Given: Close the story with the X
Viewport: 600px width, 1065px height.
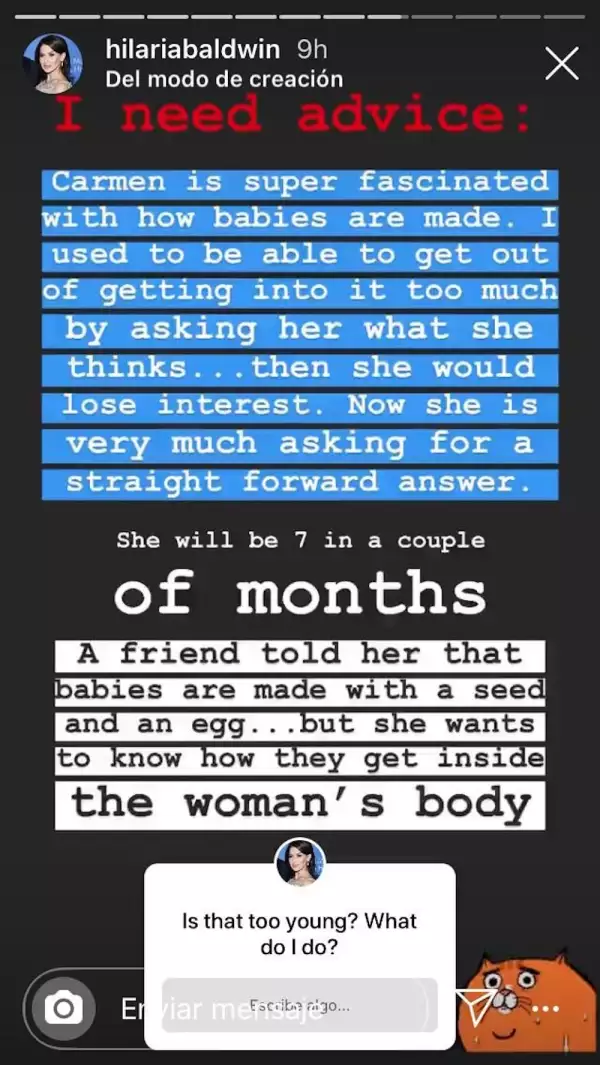Looking at the screenshot, I should 561,63.
